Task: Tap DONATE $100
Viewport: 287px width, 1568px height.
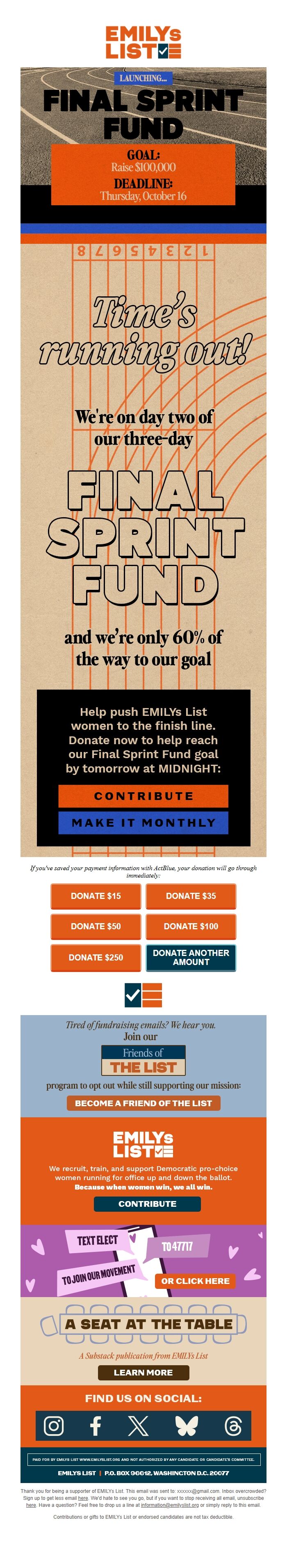Action: [x=190, y=926]
